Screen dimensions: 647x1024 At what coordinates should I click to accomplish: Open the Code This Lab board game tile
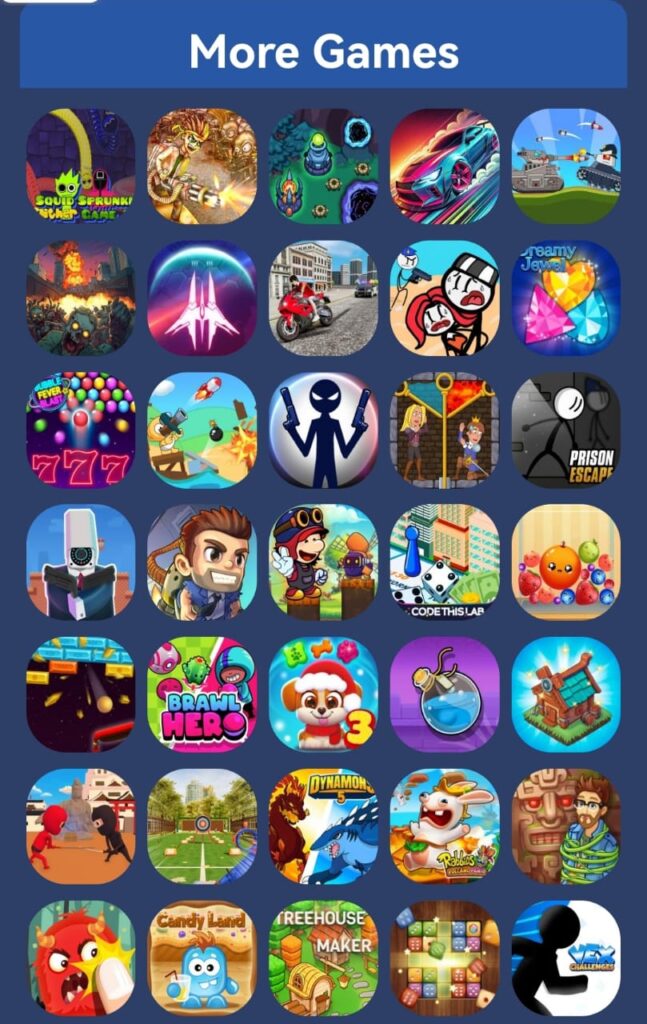click(x=444, y=561)
